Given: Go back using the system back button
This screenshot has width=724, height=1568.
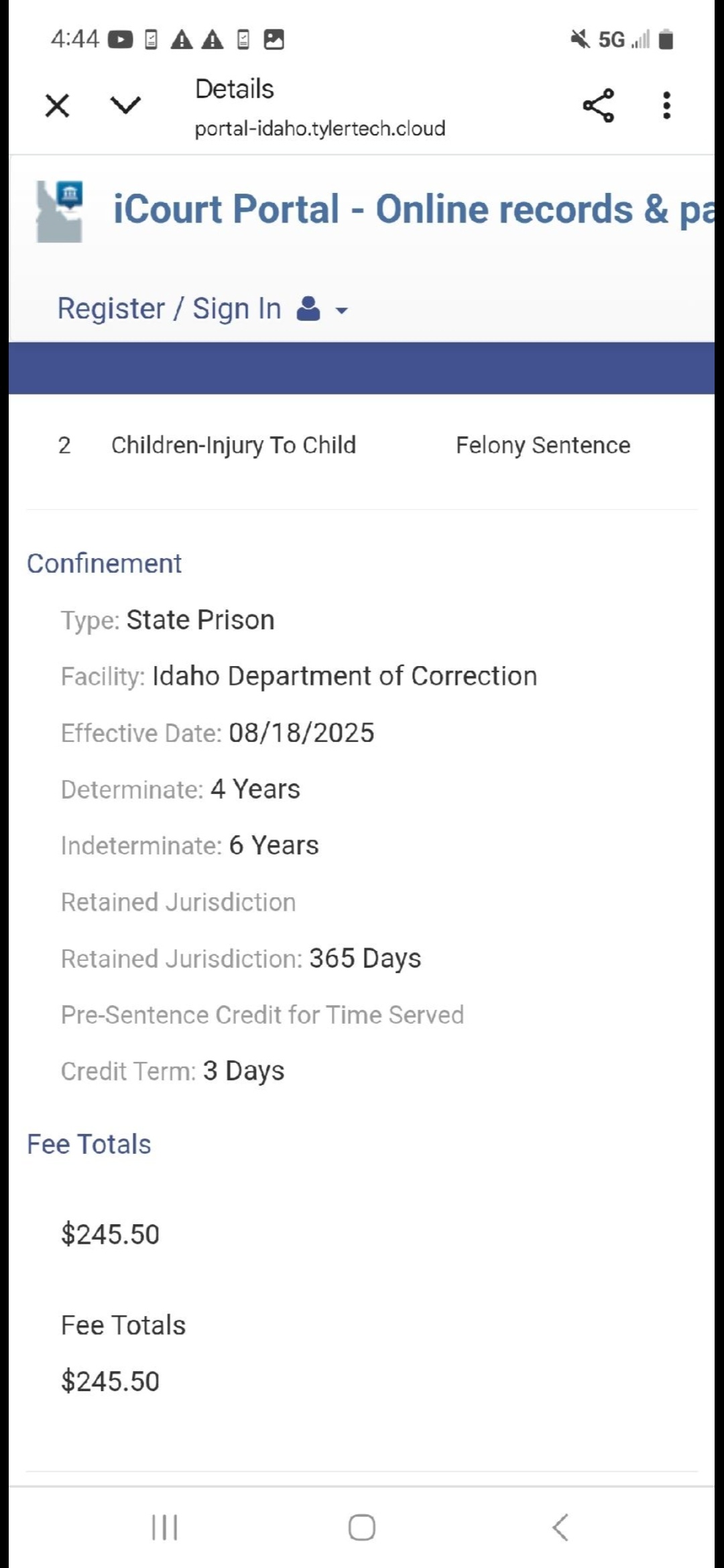Looking at the screenshot, I should [x=560, y=1527].
